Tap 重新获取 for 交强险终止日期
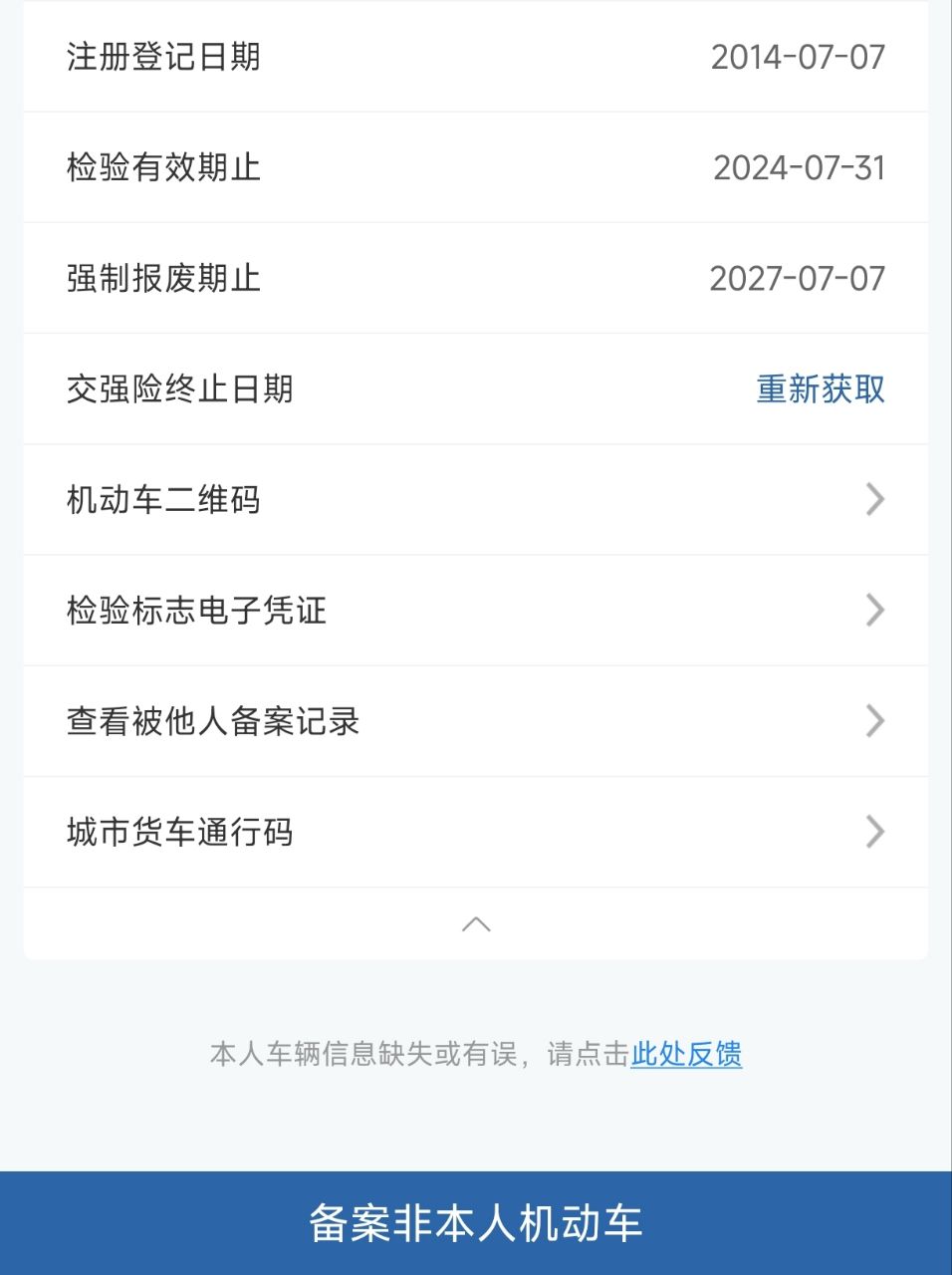 click(x=820, y=389)
